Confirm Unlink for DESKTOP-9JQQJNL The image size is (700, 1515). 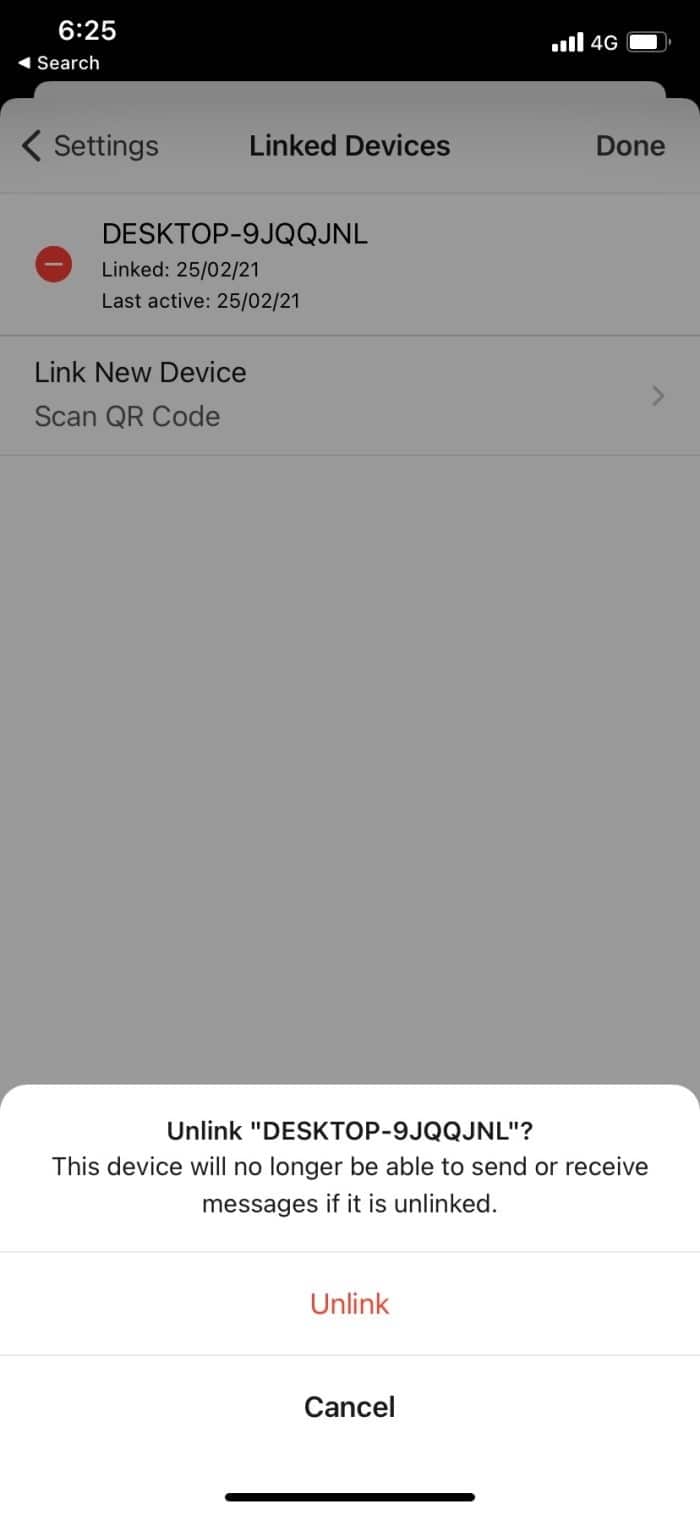point(349,1304)
